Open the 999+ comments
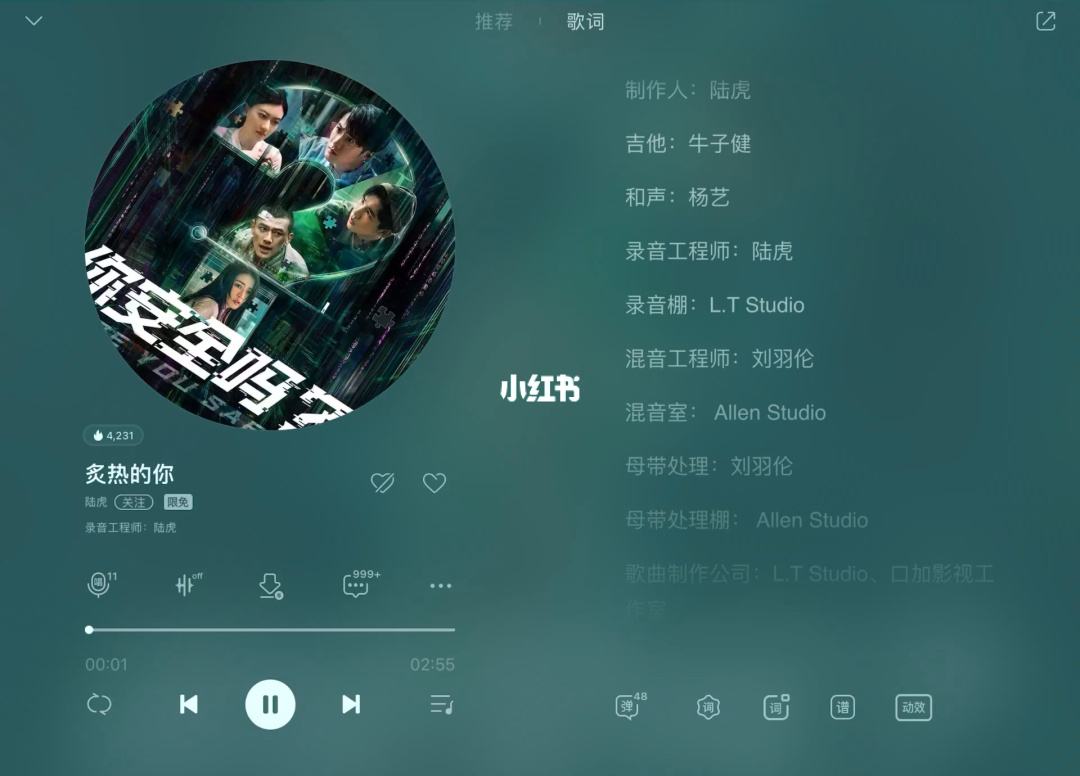Viewport: 1080px width, 776px height. click(358, 585)
